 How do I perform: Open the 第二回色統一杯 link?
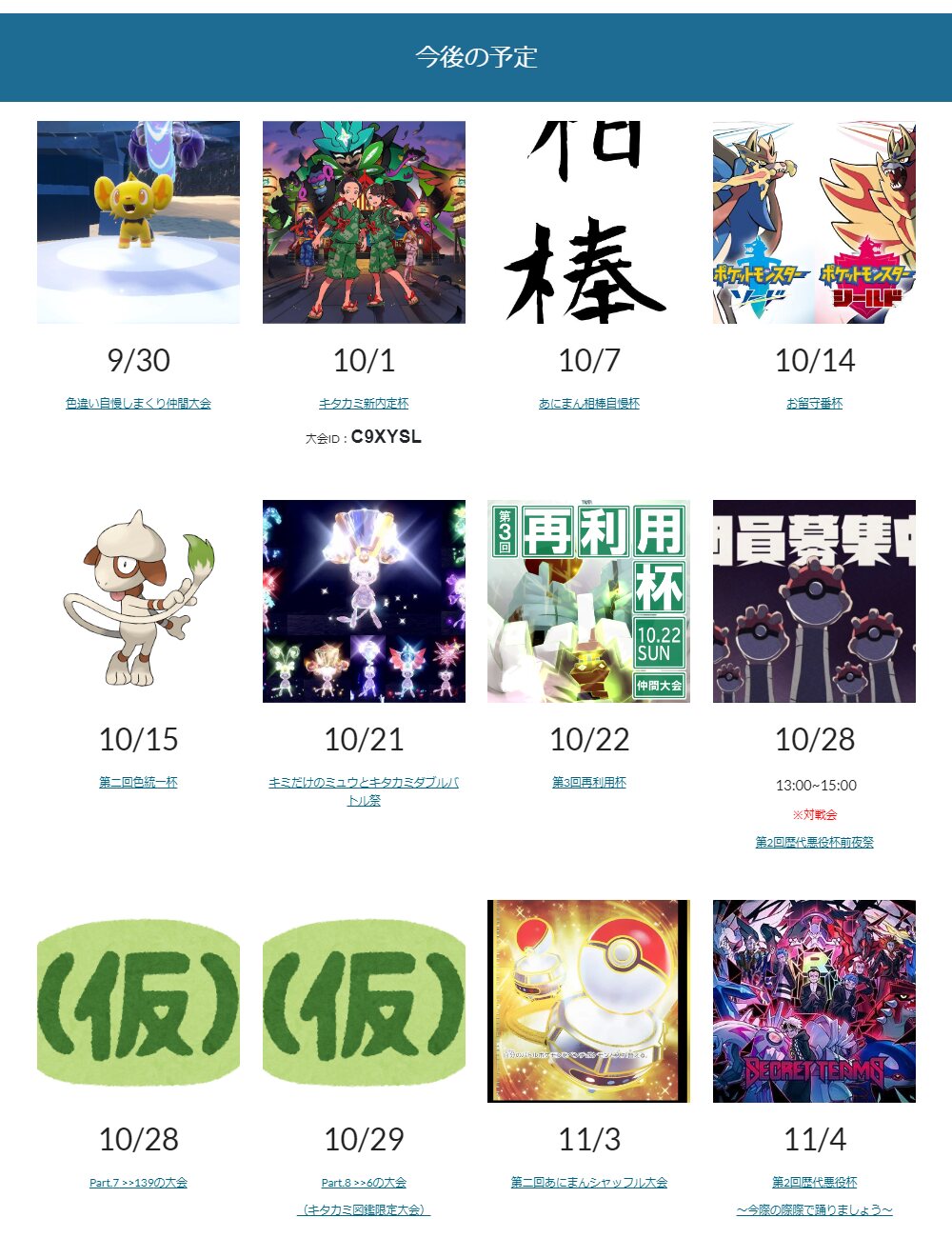coord(138,783)
